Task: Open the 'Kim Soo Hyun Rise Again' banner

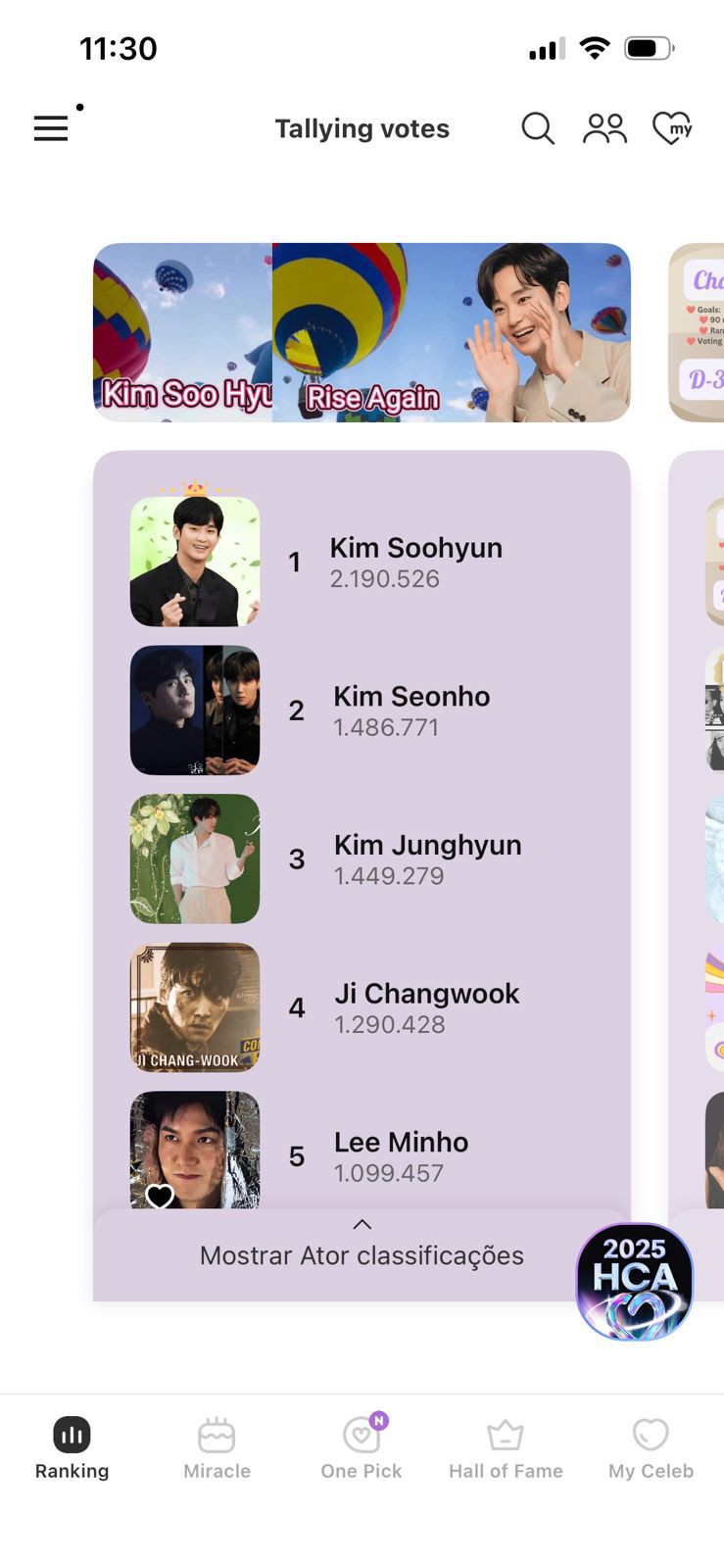Action: point(362,333)
